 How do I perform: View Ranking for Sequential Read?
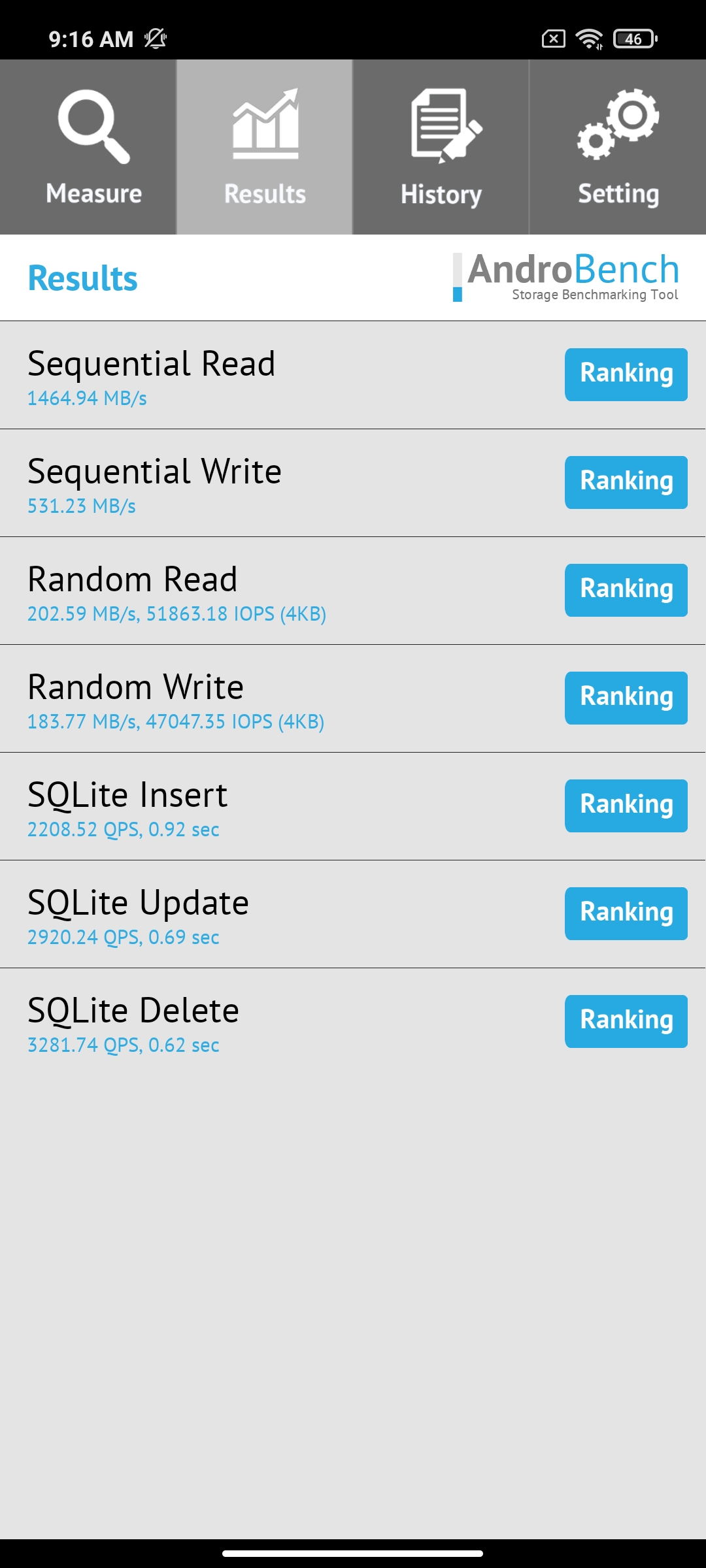(626, 374)
